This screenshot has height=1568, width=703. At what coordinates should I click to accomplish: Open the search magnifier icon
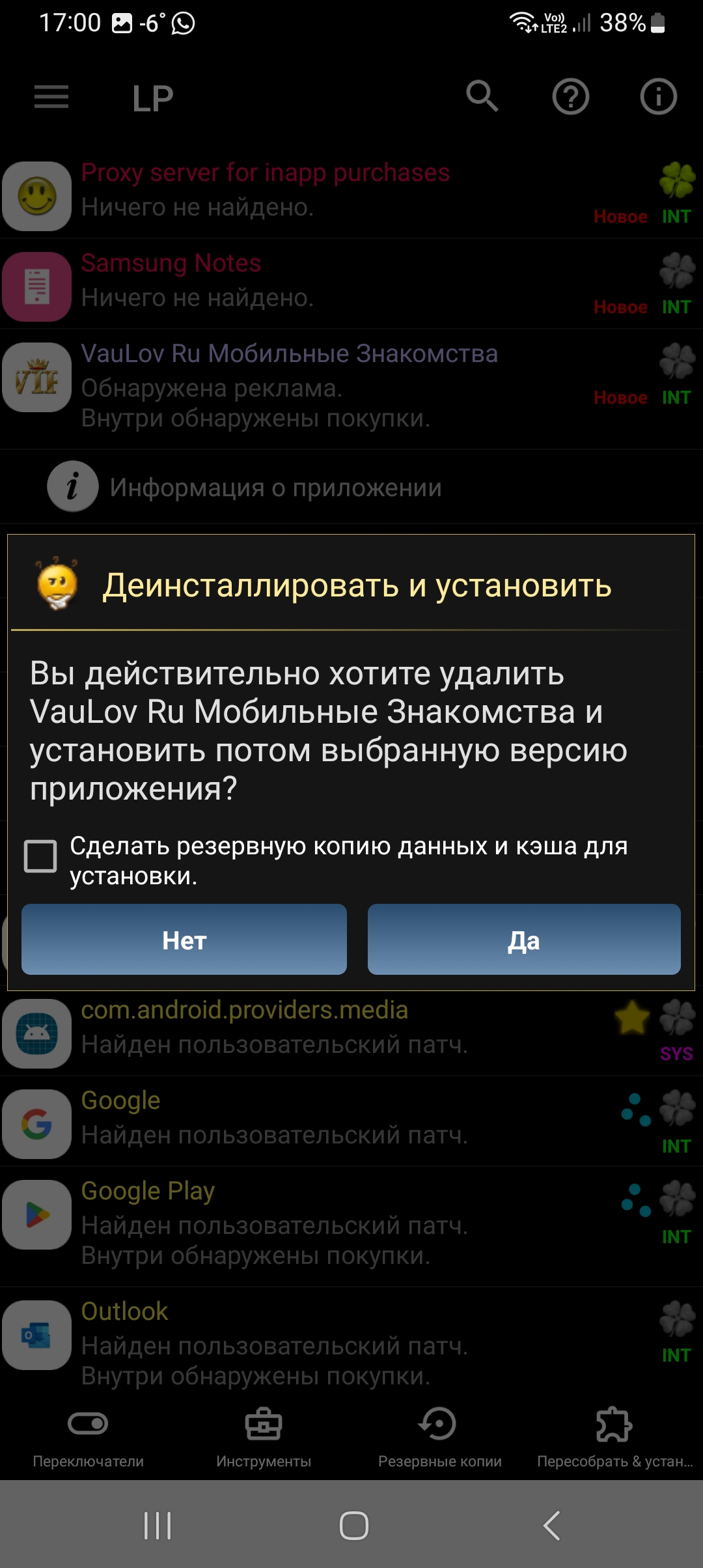[482, 97]
